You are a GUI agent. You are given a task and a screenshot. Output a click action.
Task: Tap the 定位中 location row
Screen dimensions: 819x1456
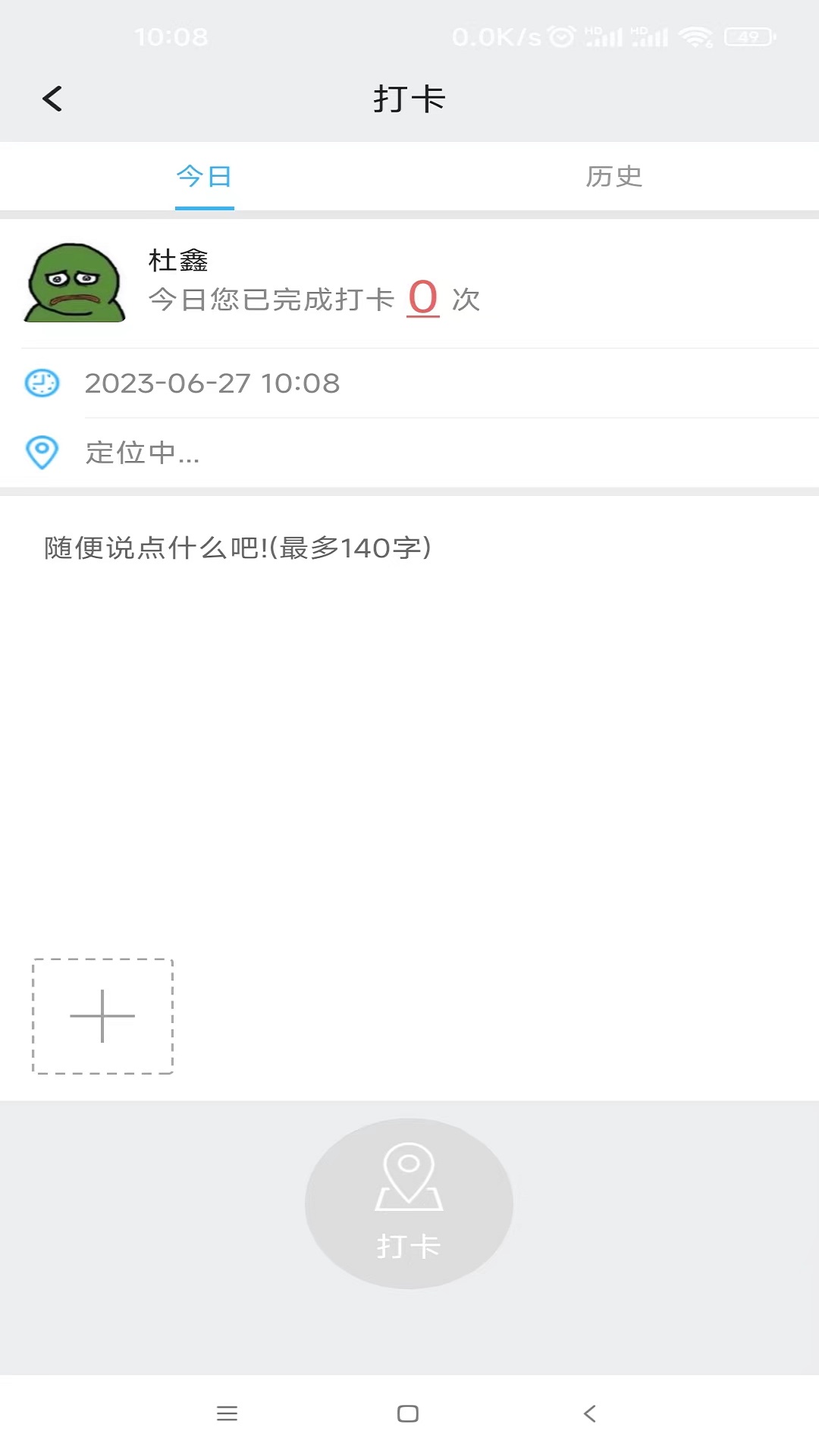click(x=409, y=453)
